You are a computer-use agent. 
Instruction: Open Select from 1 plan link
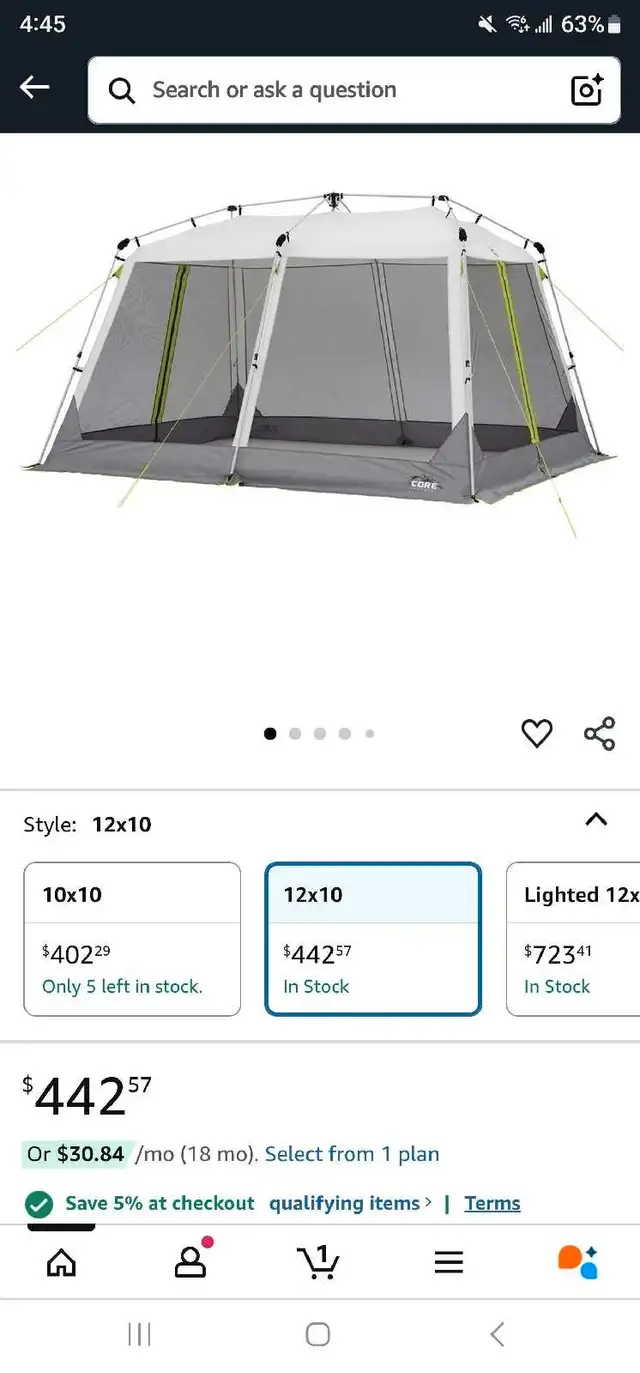click(x=352, y=1154)
